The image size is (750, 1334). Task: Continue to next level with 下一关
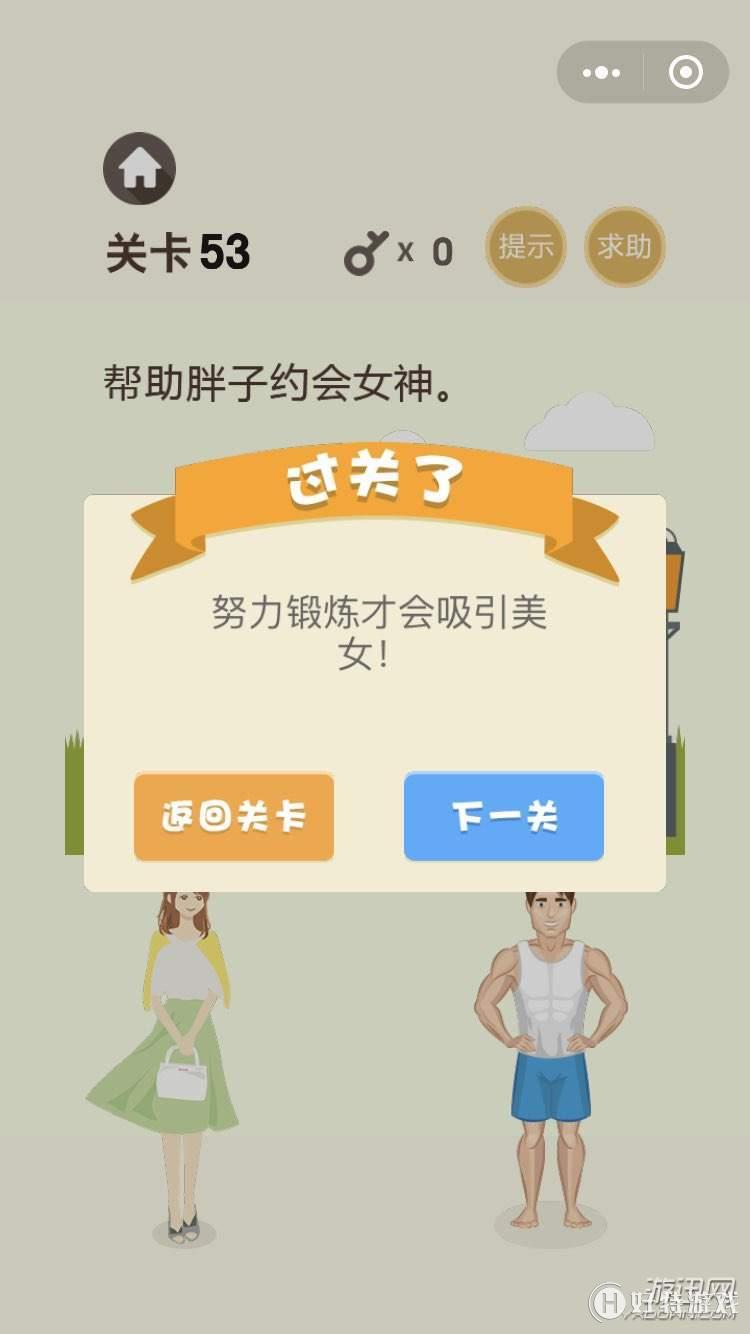(504, 817)
